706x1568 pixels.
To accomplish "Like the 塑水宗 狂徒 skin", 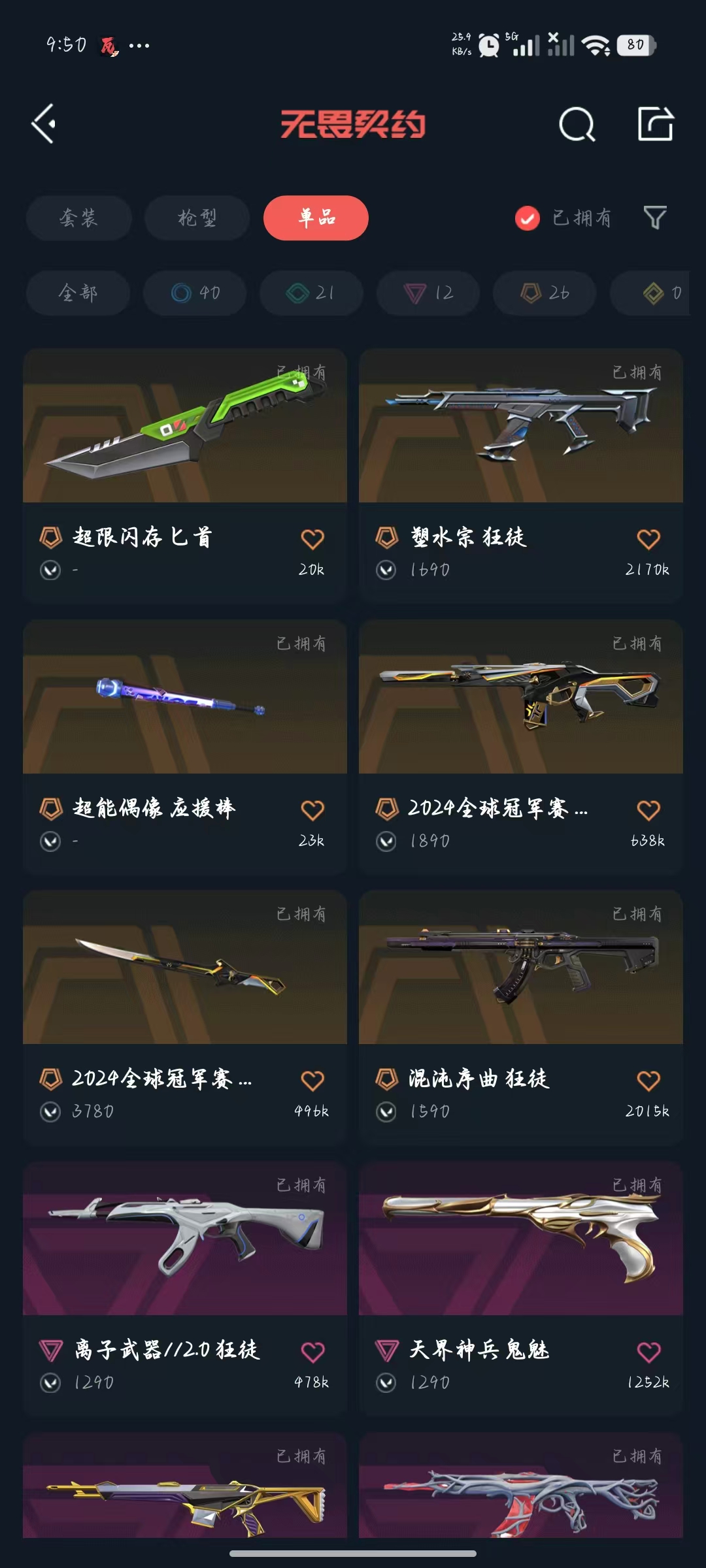I will (648, 539).
